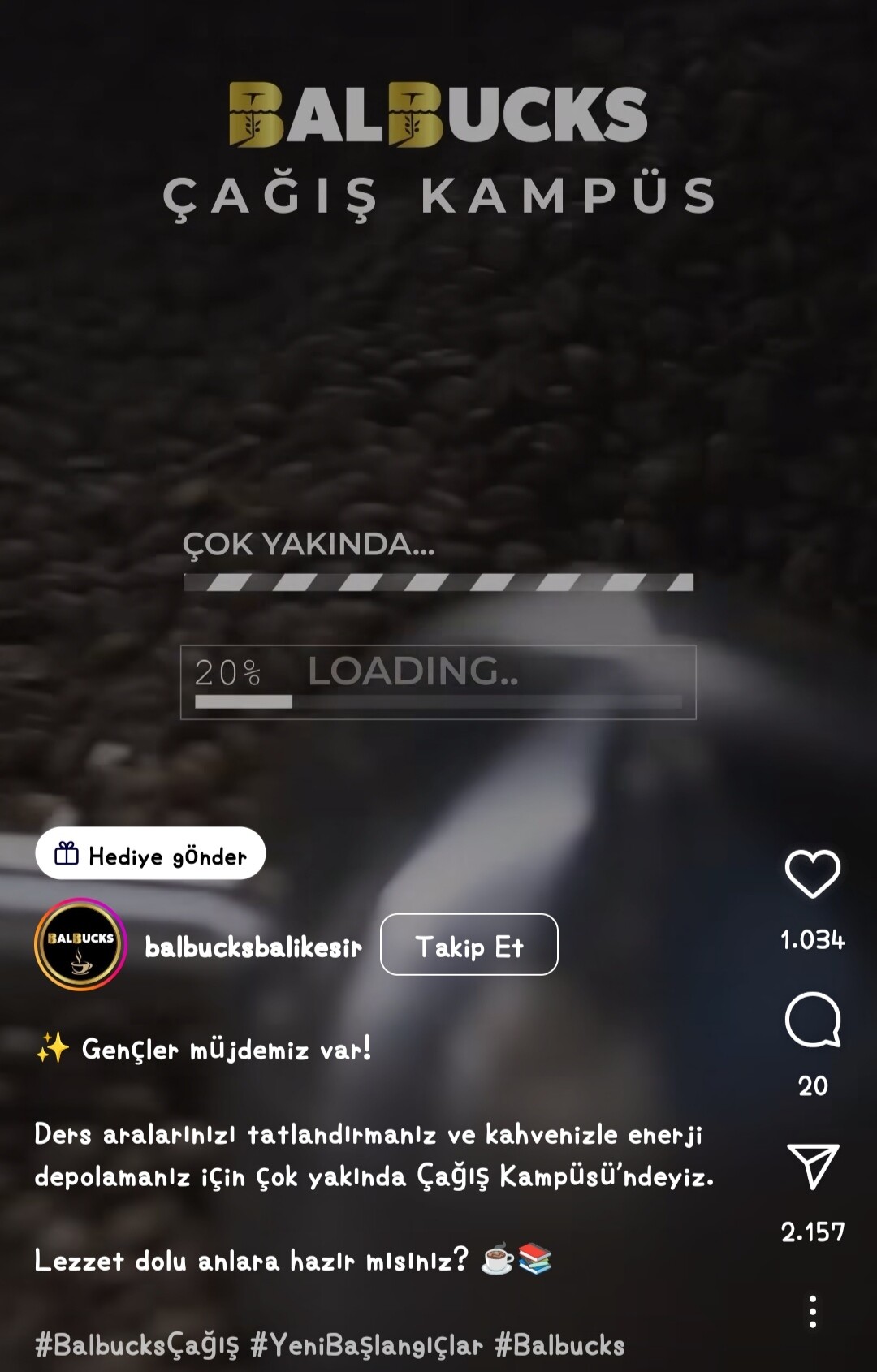Follow with the Takip Et button

[469, 945]
